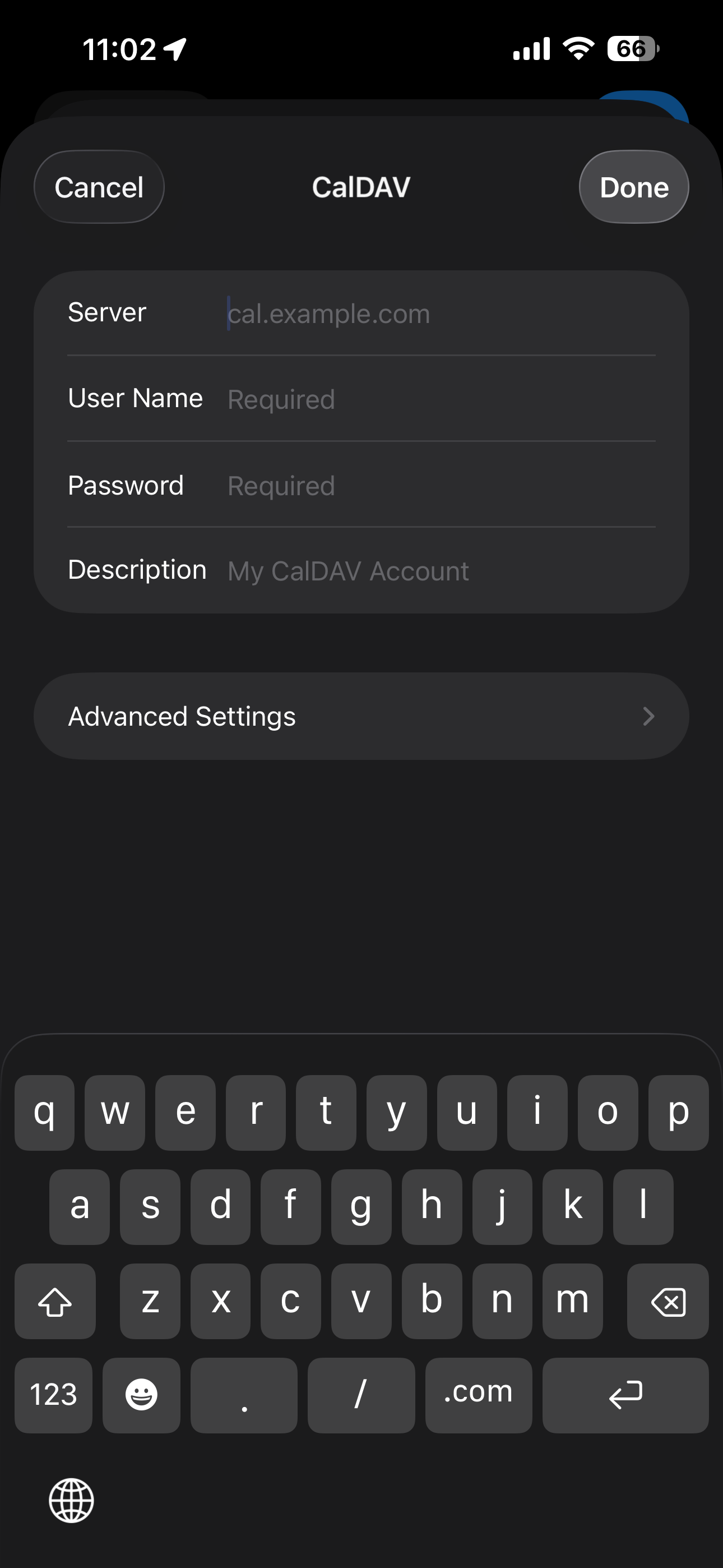
Task: Tap the backspace key
Action: 667,1302
